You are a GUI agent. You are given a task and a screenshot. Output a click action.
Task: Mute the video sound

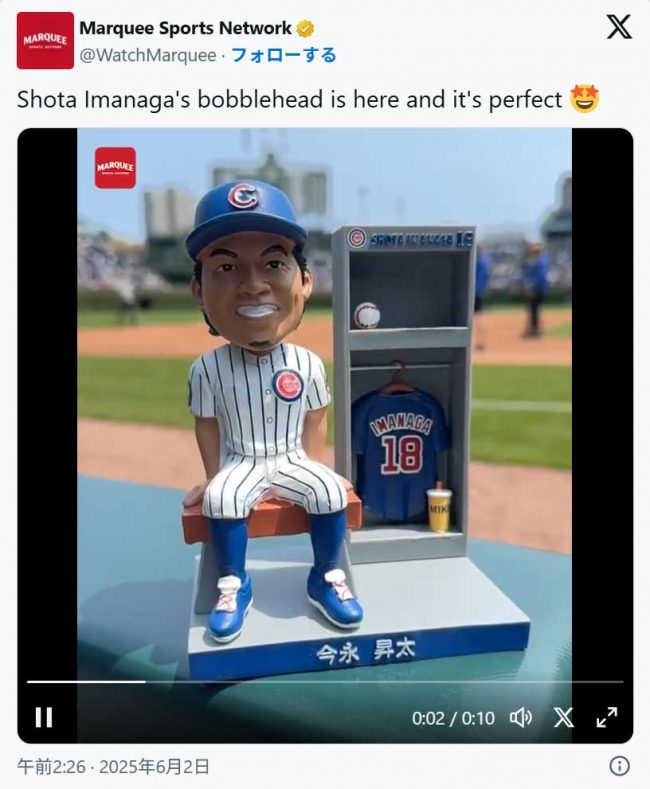[x=521, y=717]
